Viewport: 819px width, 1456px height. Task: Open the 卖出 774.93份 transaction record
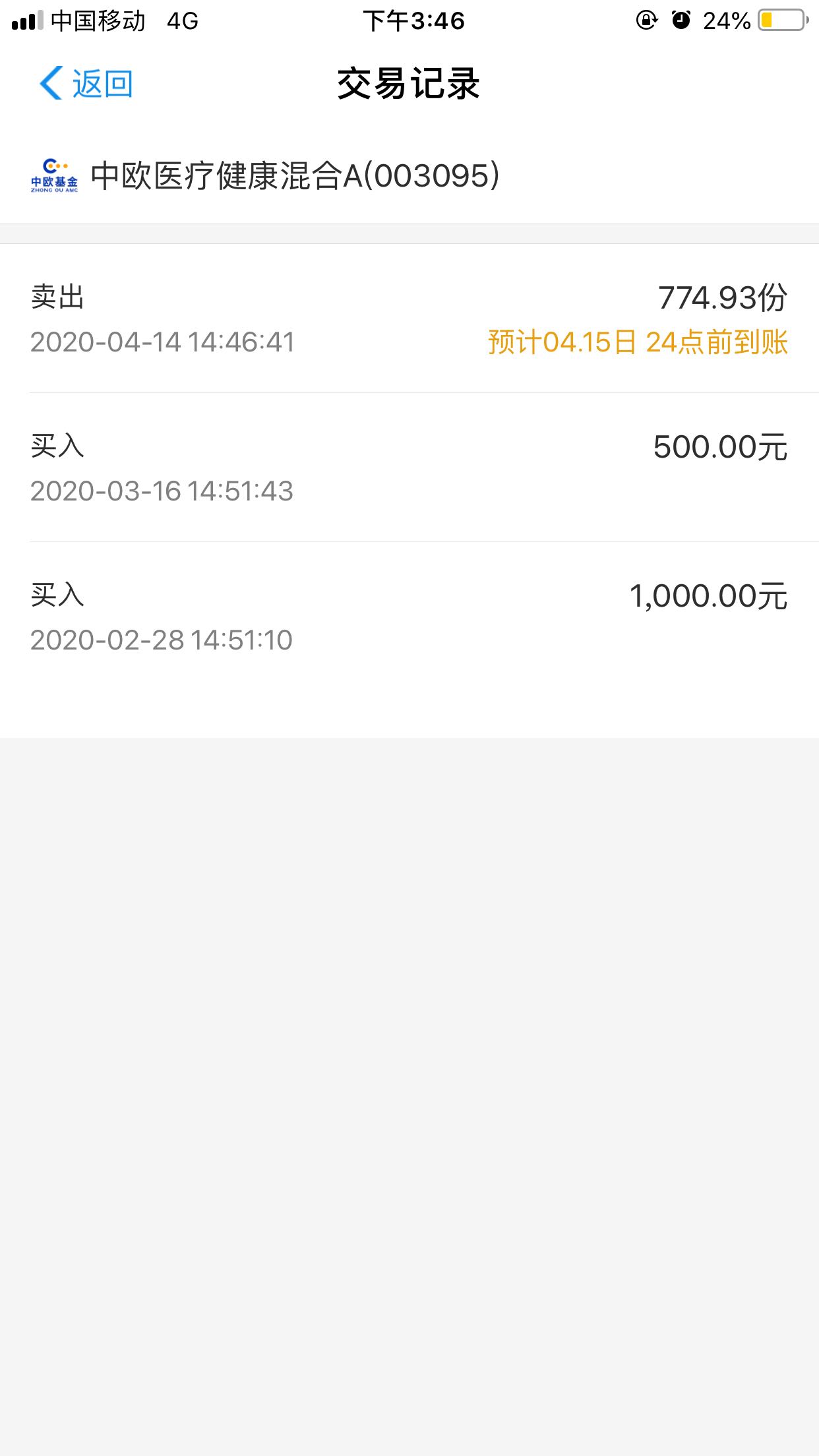coord(409,318)
